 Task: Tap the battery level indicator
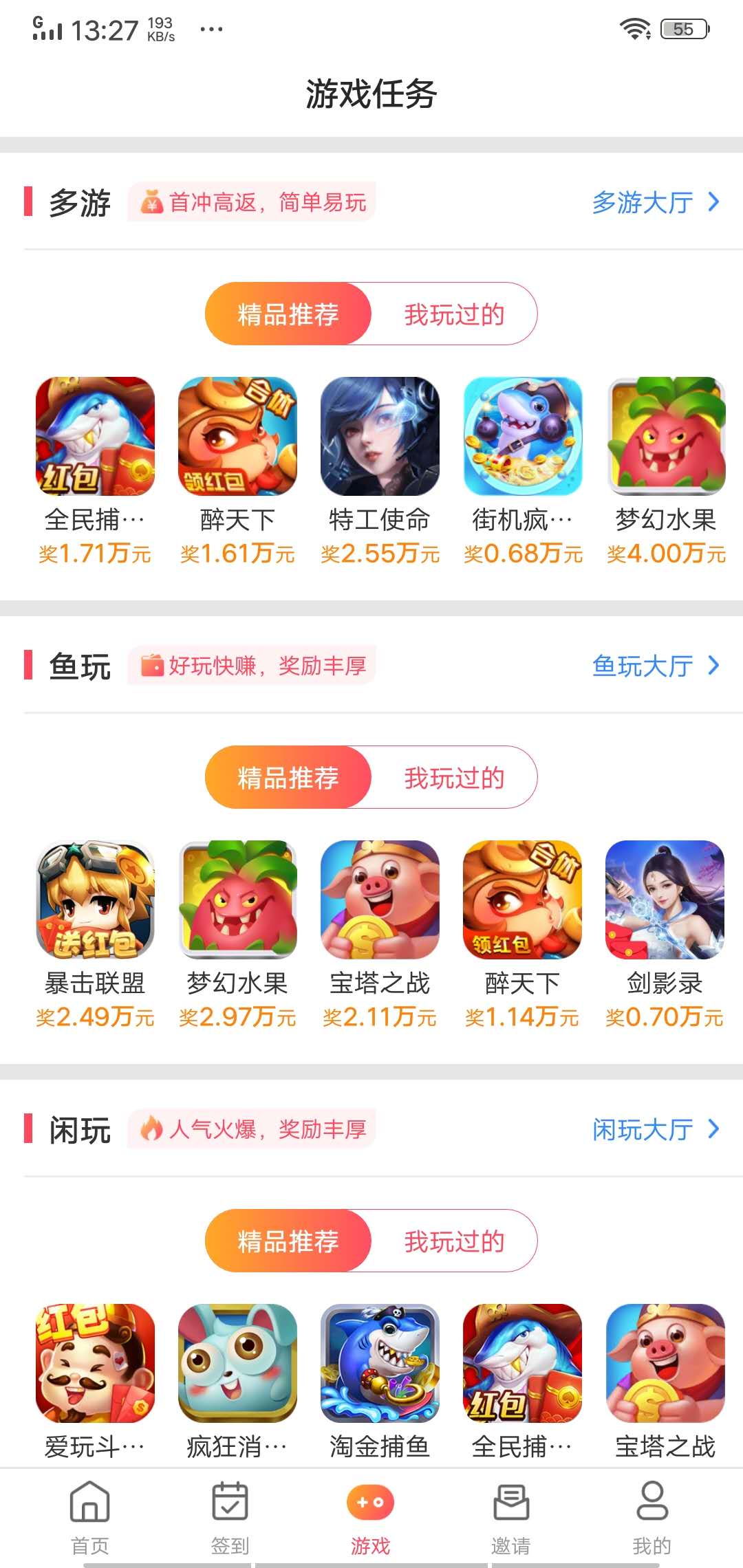[x=683, y=29]
